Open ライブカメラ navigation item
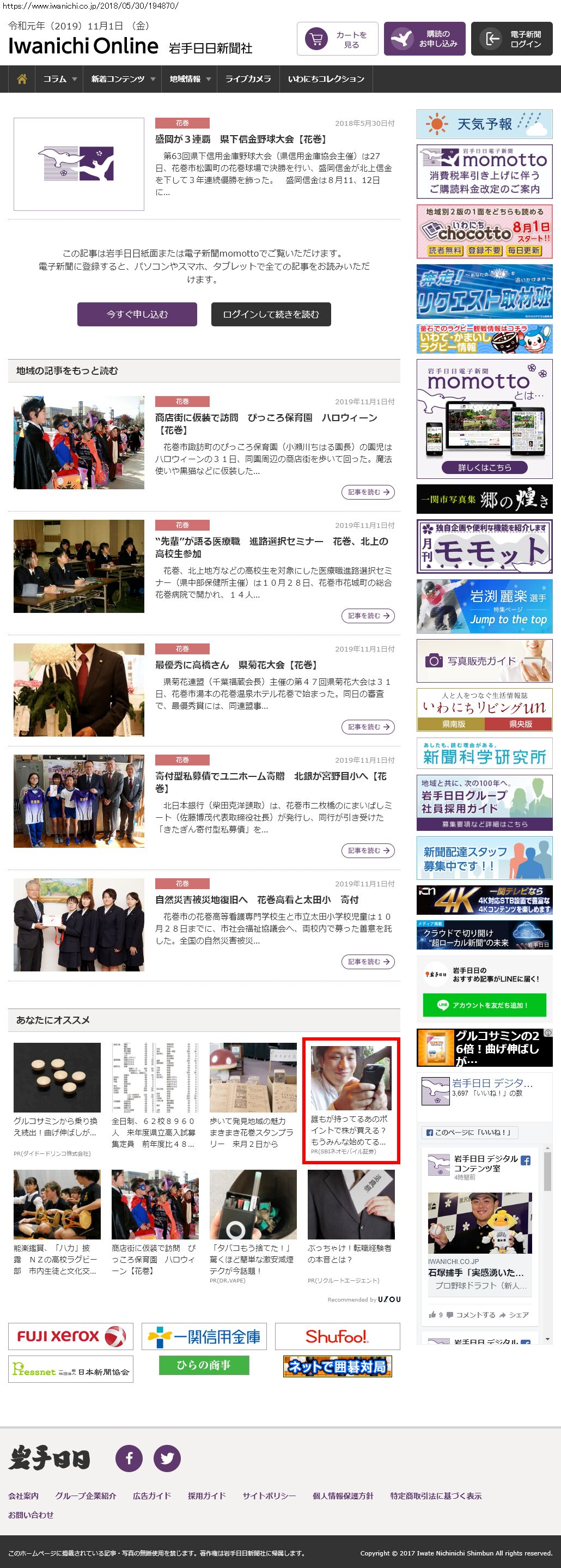This screenshot has height=1568, width=561. (248, 79)
